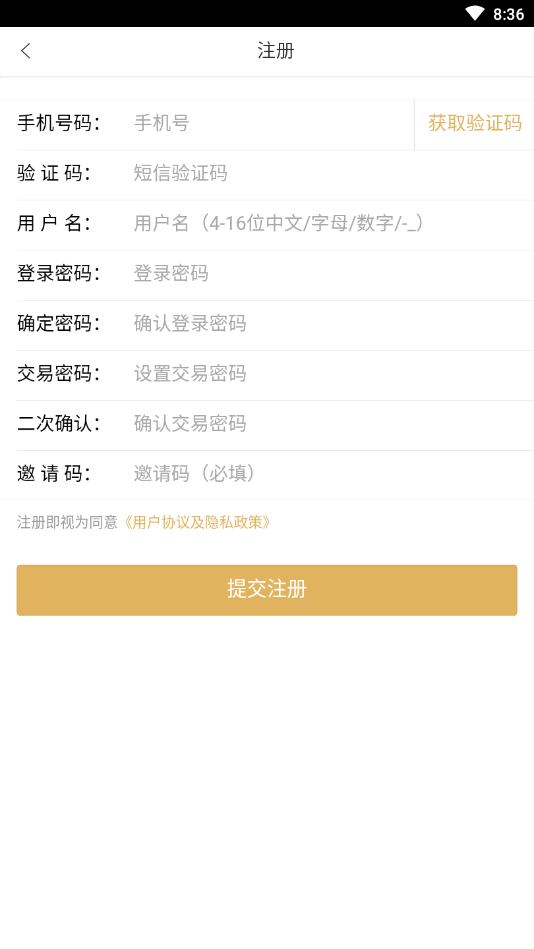The image size is (534, 949).
Task: Submit the form with 提交注册
Action: coord(267,590)
